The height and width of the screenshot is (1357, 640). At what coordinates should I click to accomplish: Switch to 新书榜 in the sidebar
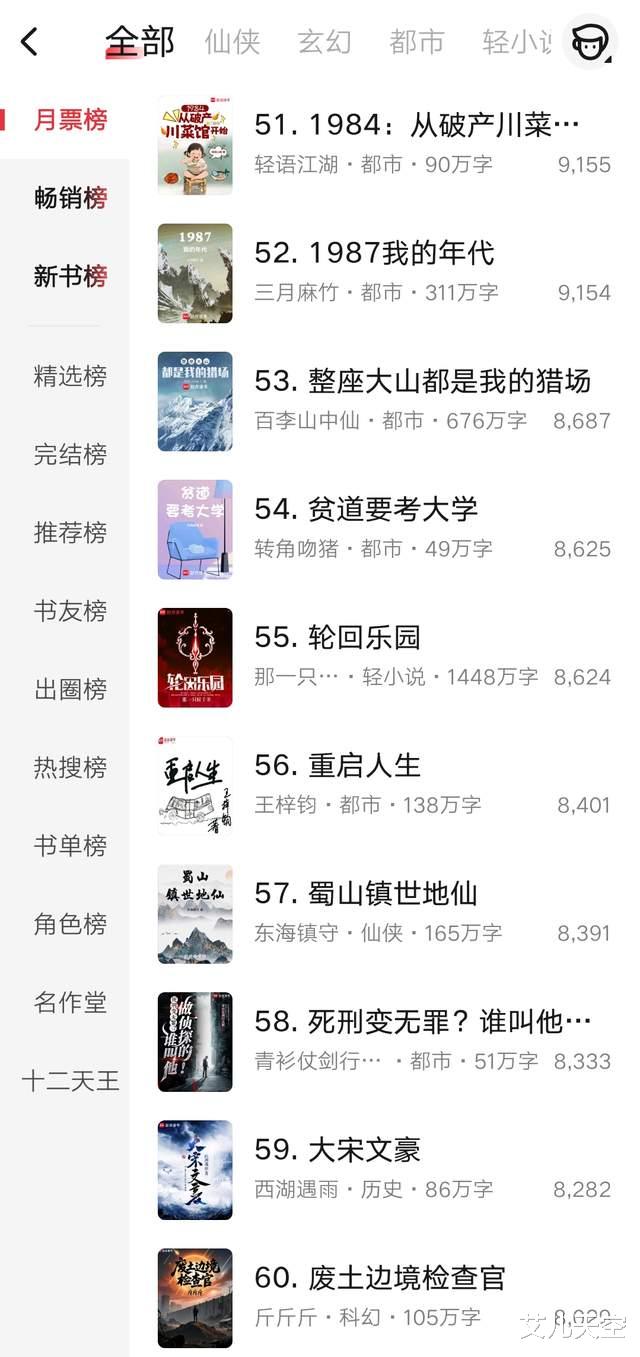click(70, 276)
